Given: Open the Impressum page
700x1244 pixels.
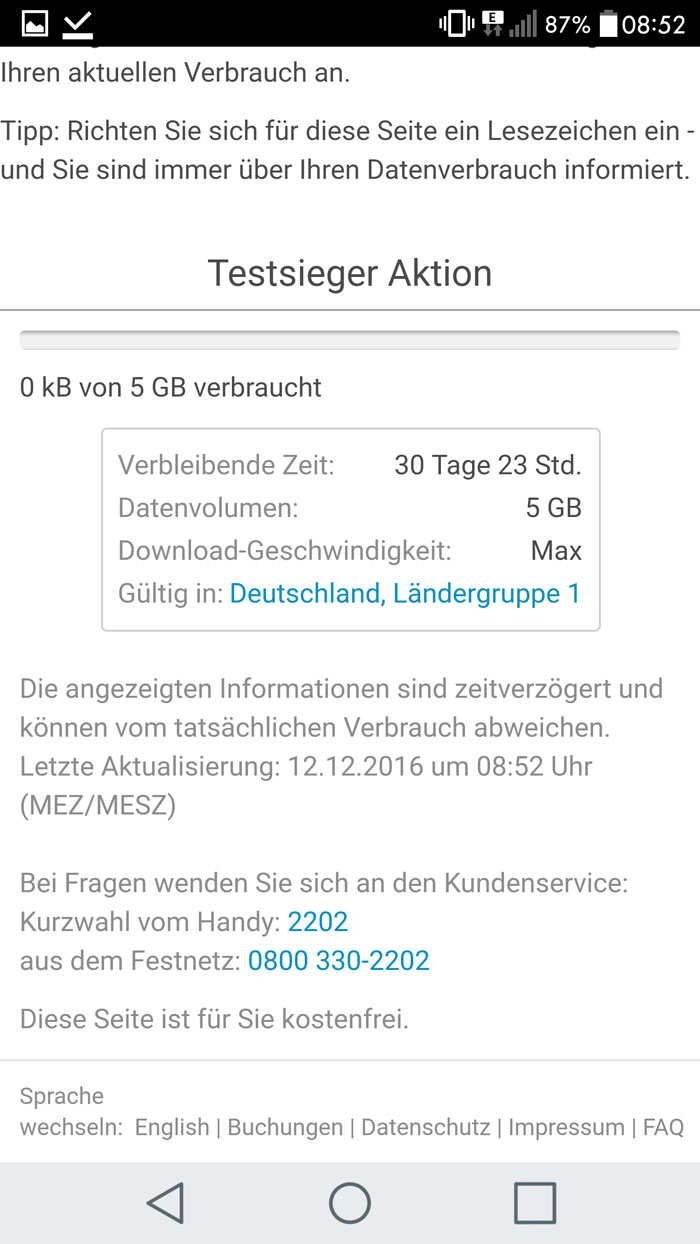Looking at the screenshot, I should [x=566, y=1127].
